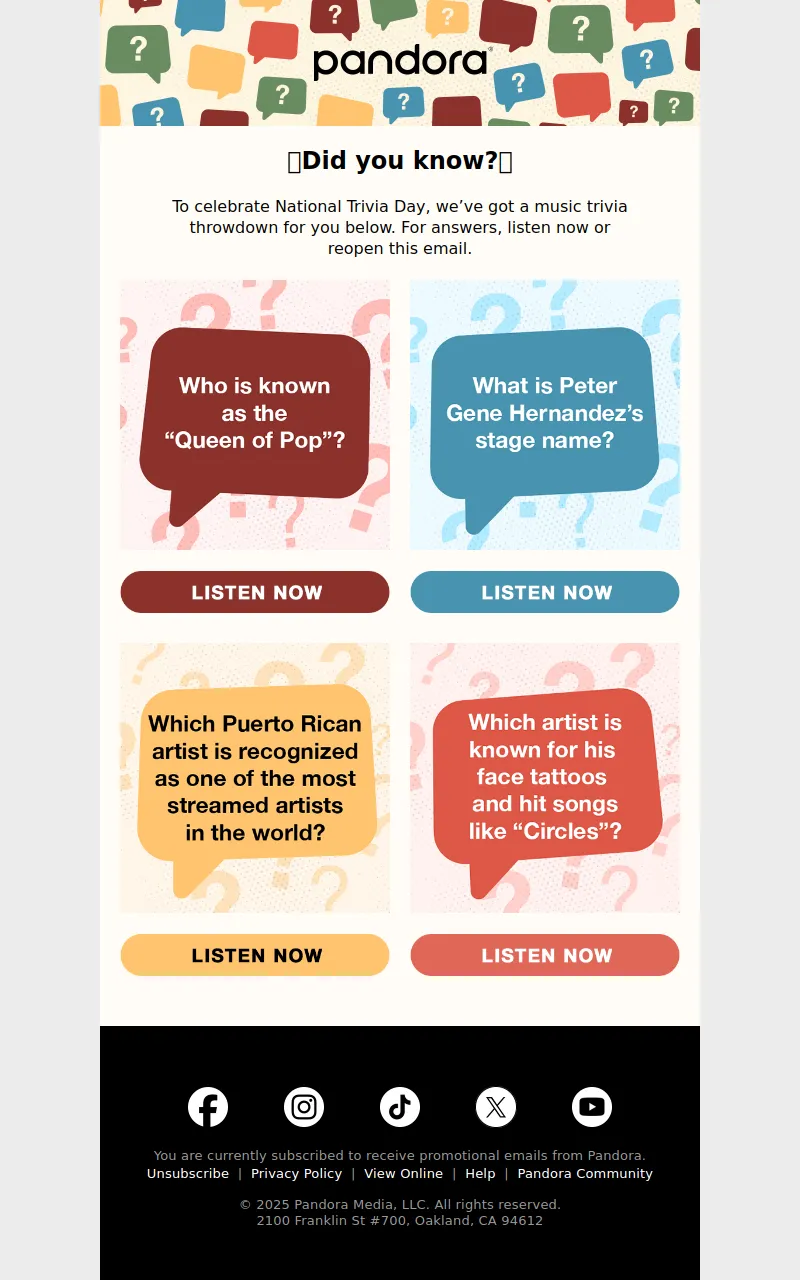Go to Pandora Community

point(585,1174)
